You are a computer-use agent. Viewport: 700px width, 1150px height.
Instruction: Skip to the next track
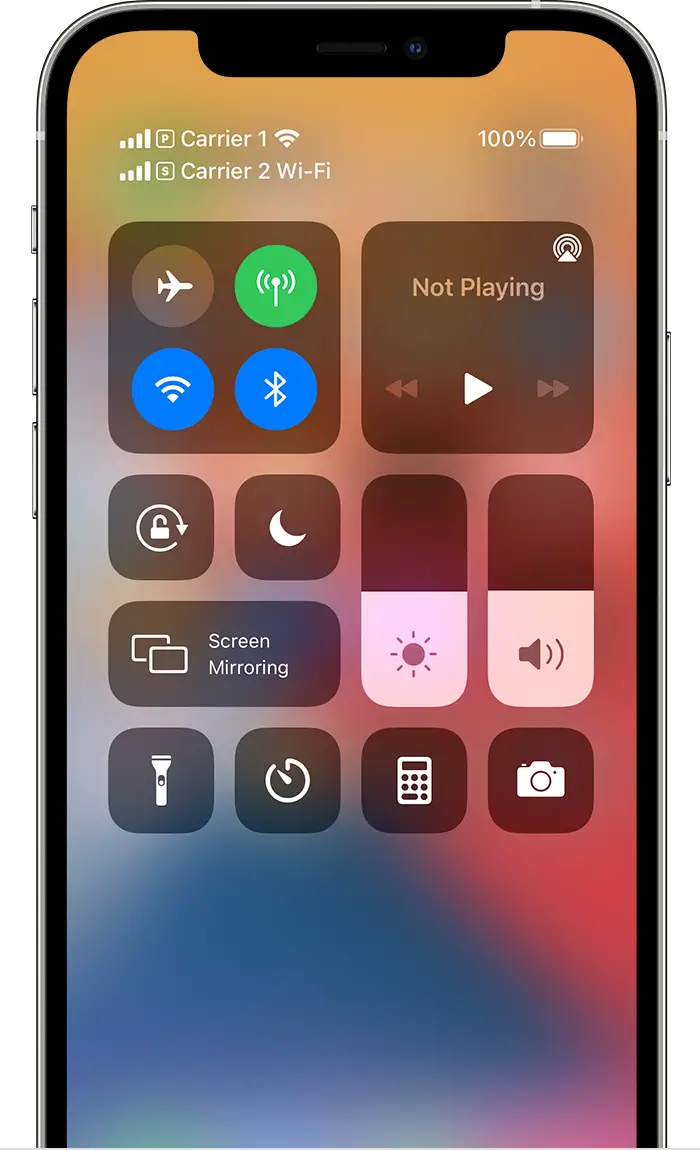[553, 388]
